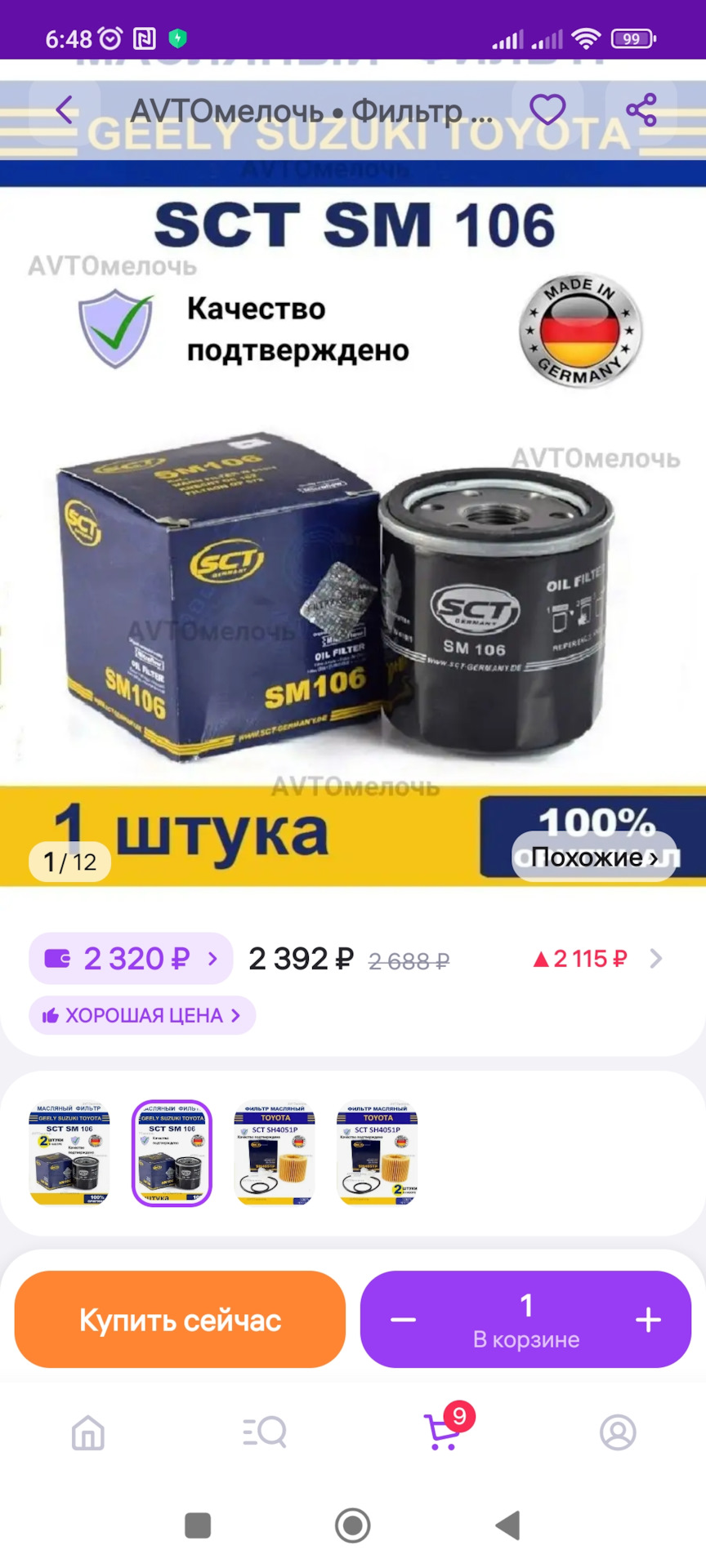Open the 2 320 ₽ wallet price

coord(131,958)
